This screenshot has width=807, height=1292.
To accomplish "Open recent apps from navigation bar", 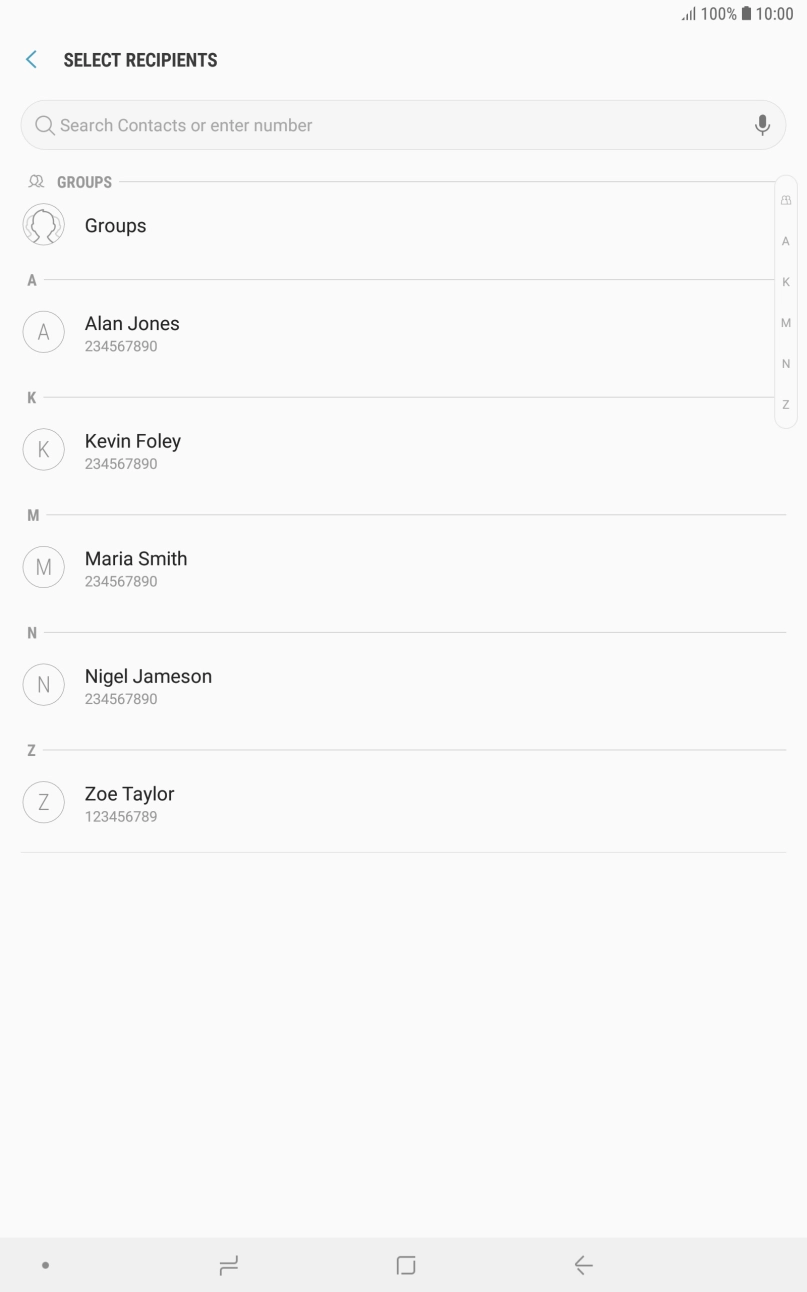I will [x=229, y=1266].
